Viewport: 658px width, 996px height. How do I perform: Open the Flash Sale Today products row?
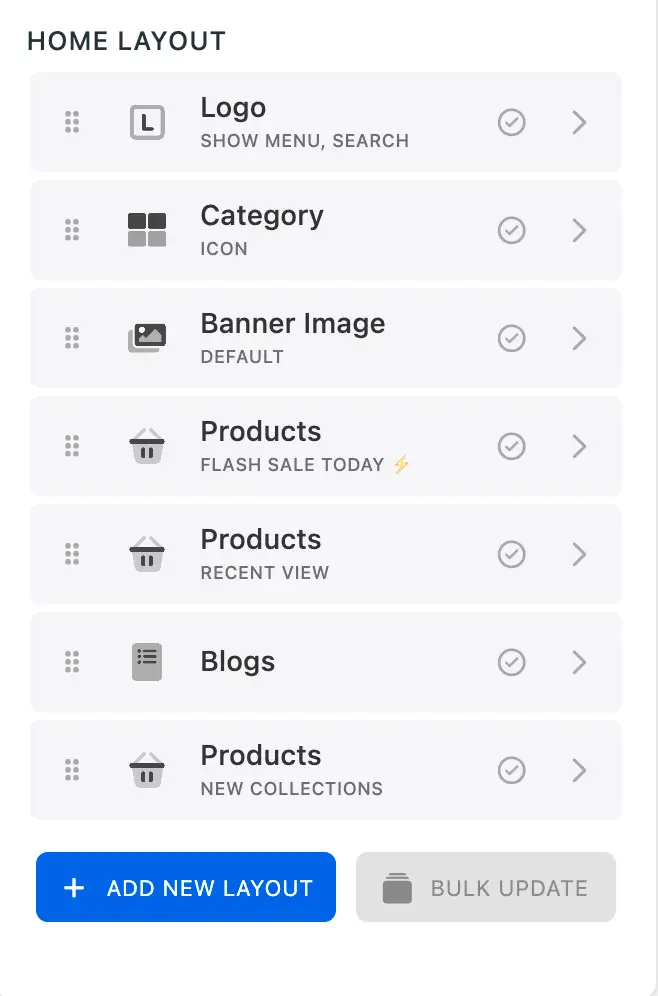(x=579, y=447)
